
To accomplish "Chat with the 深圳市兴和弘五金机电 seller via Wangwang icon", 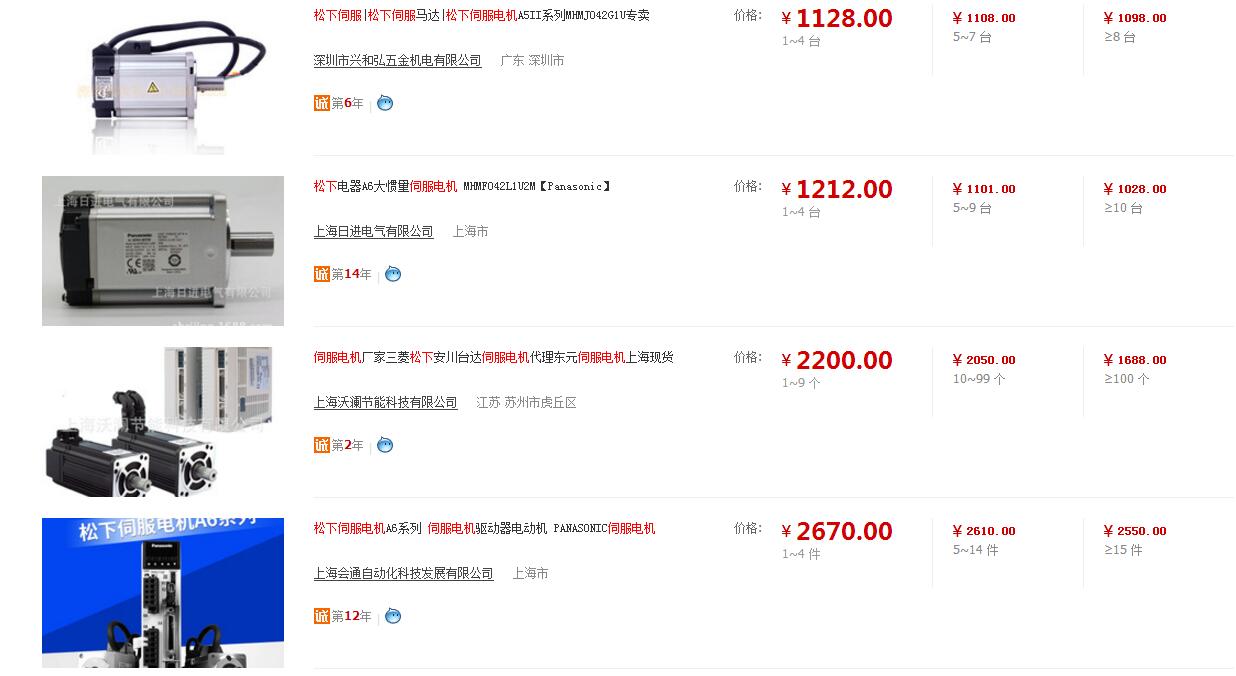I will pyautogui.click(x=385, y=103).
